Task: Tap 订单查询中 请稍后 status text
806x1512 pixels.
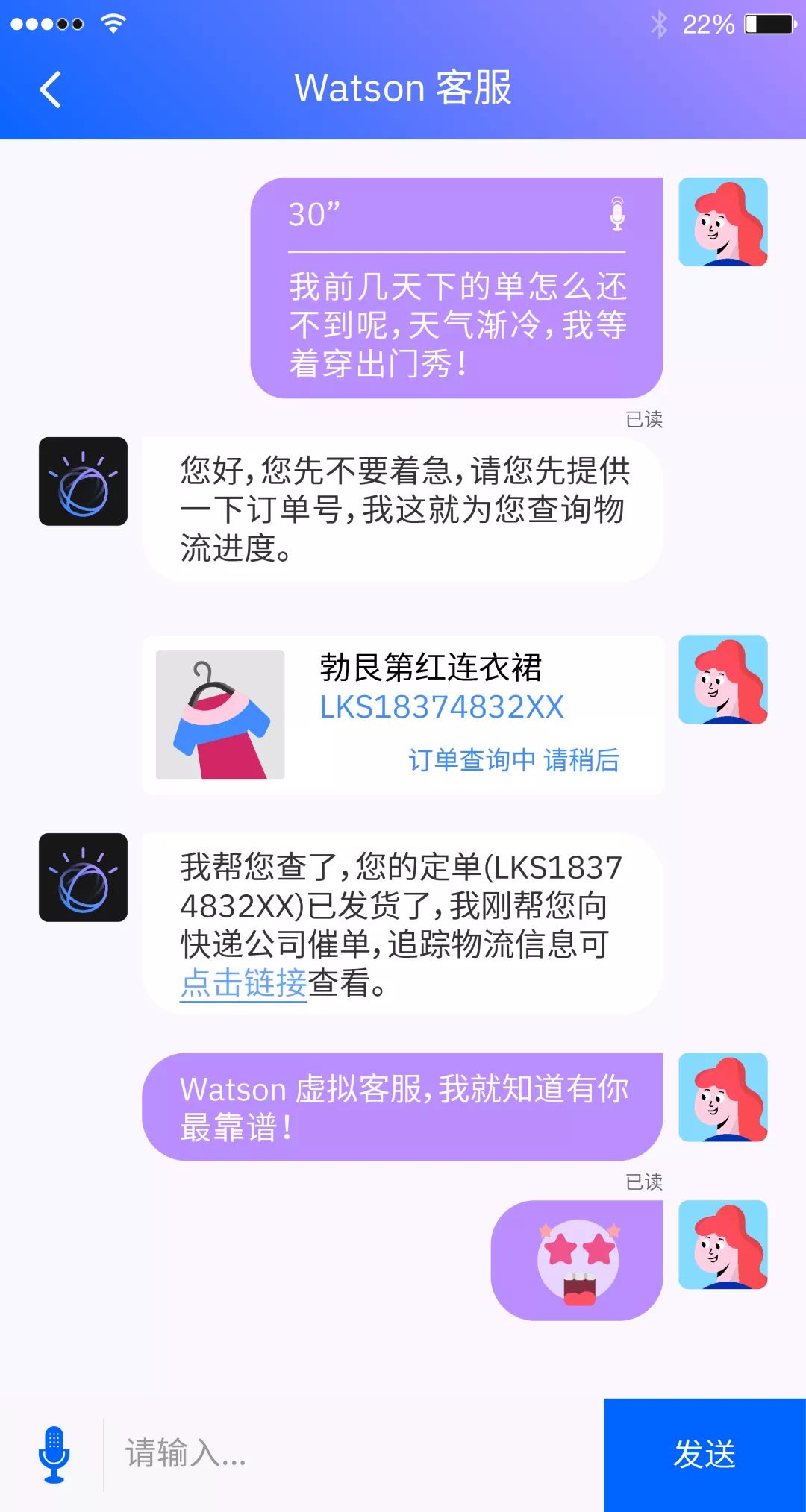Action: pos(516,762)
